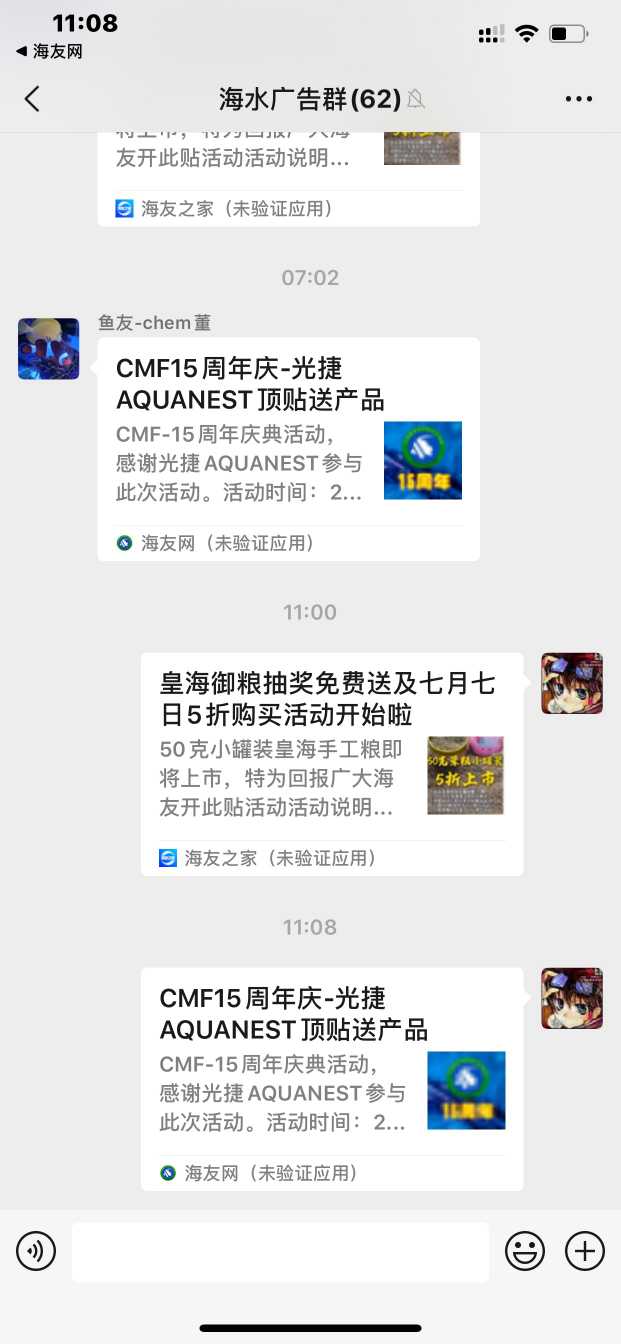
Task: Open the 皇海御粮抽奖 card sent at 11:00
Action: 331,763
